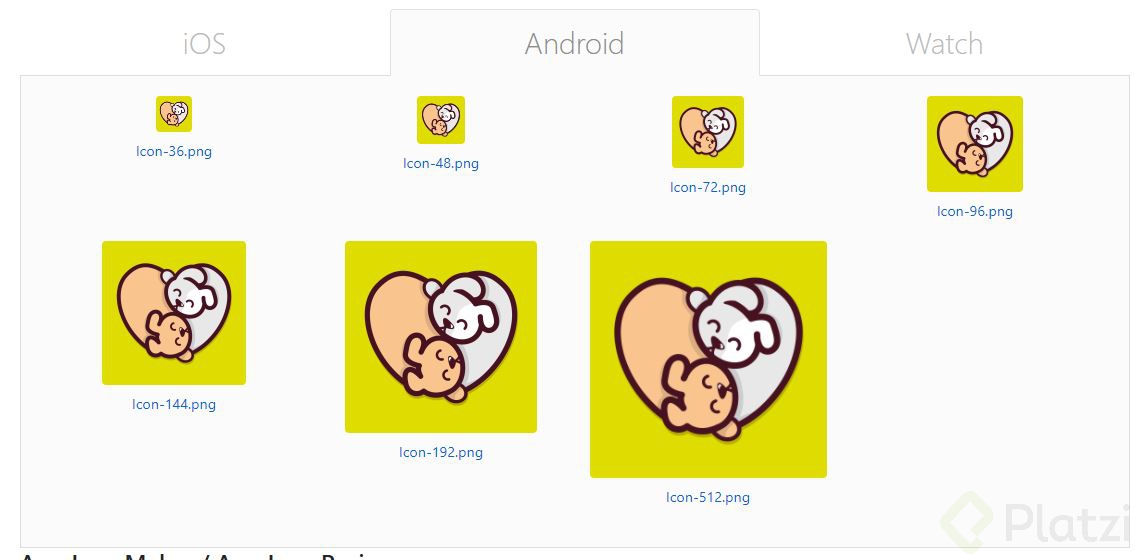Open the Icon-36.png link
1142x560 pixels.
pyautogui.click(x=174, y=152)
